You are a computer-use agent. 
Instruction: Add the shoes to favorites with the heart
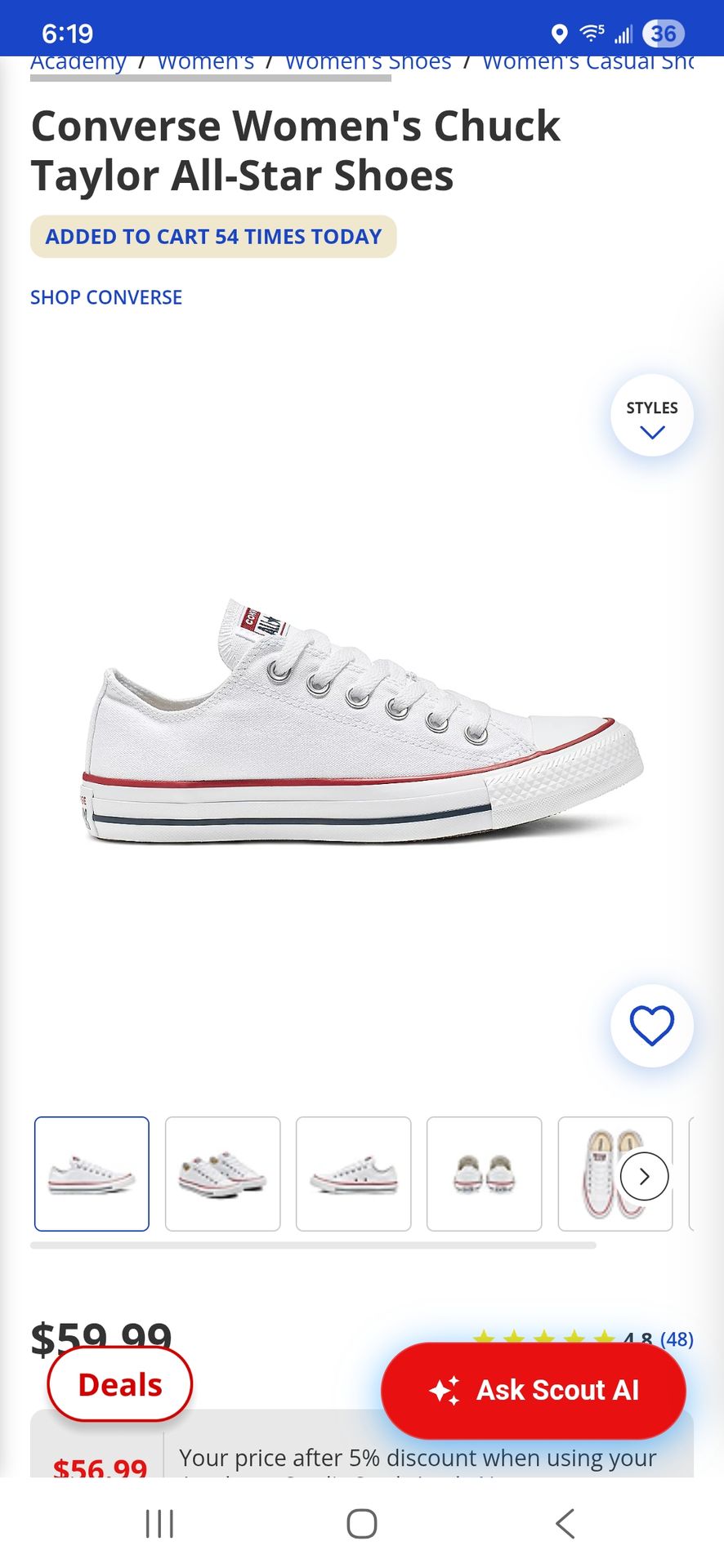651,1026
